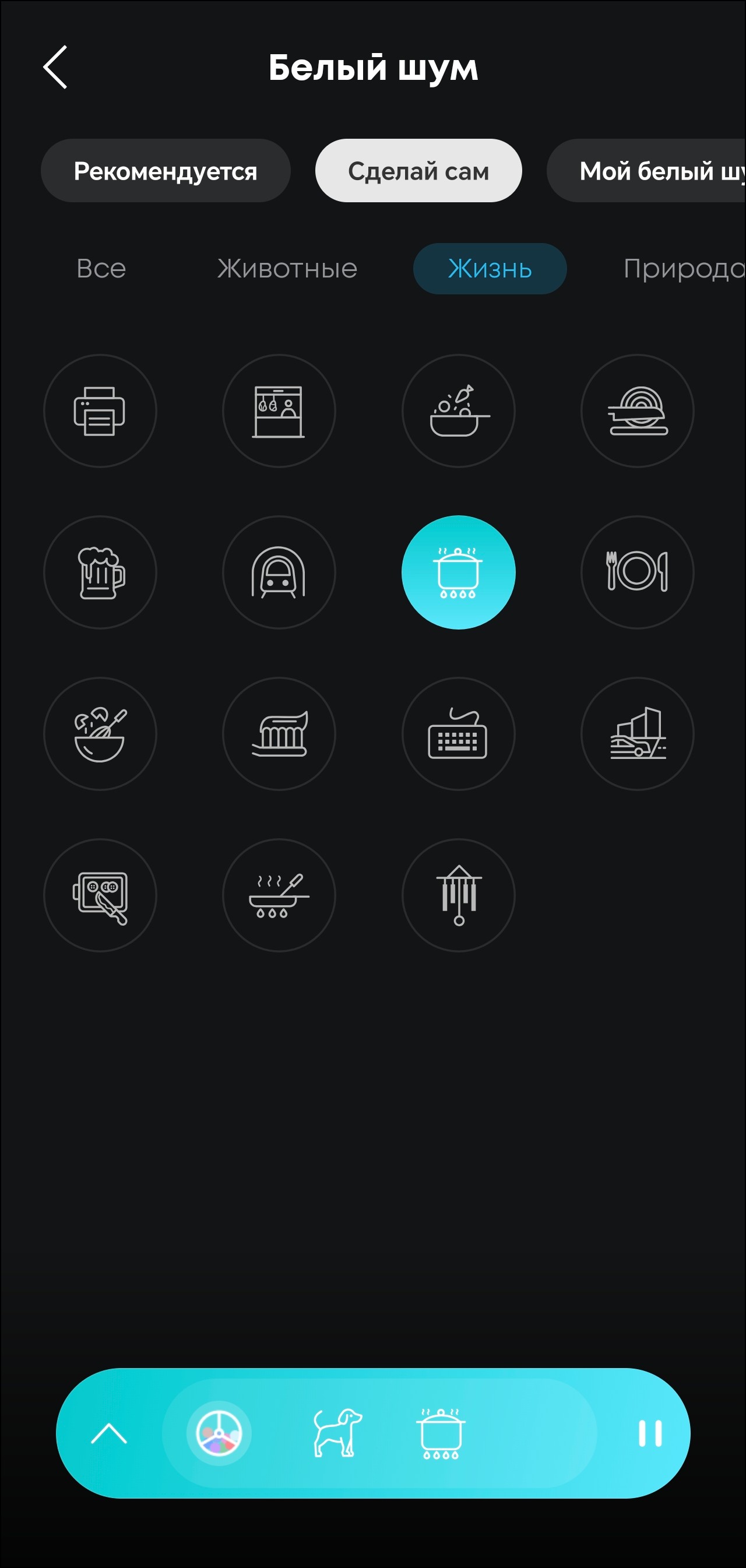Image resolution: width=746 pixels, height=1568 pixels.
Task: Switch to the Природа category
Action: click(681, 269)
